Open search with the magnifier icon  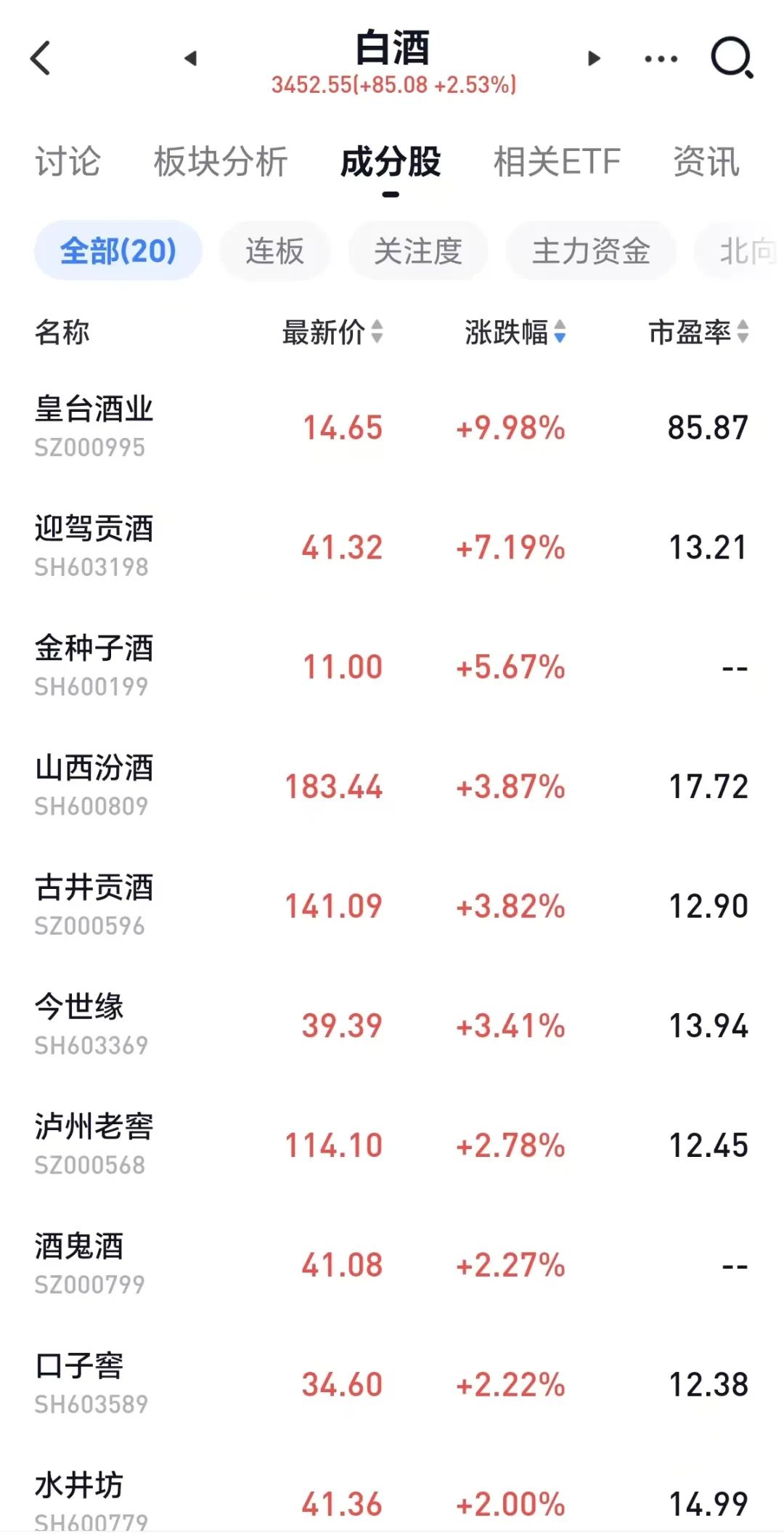[732, 58]
